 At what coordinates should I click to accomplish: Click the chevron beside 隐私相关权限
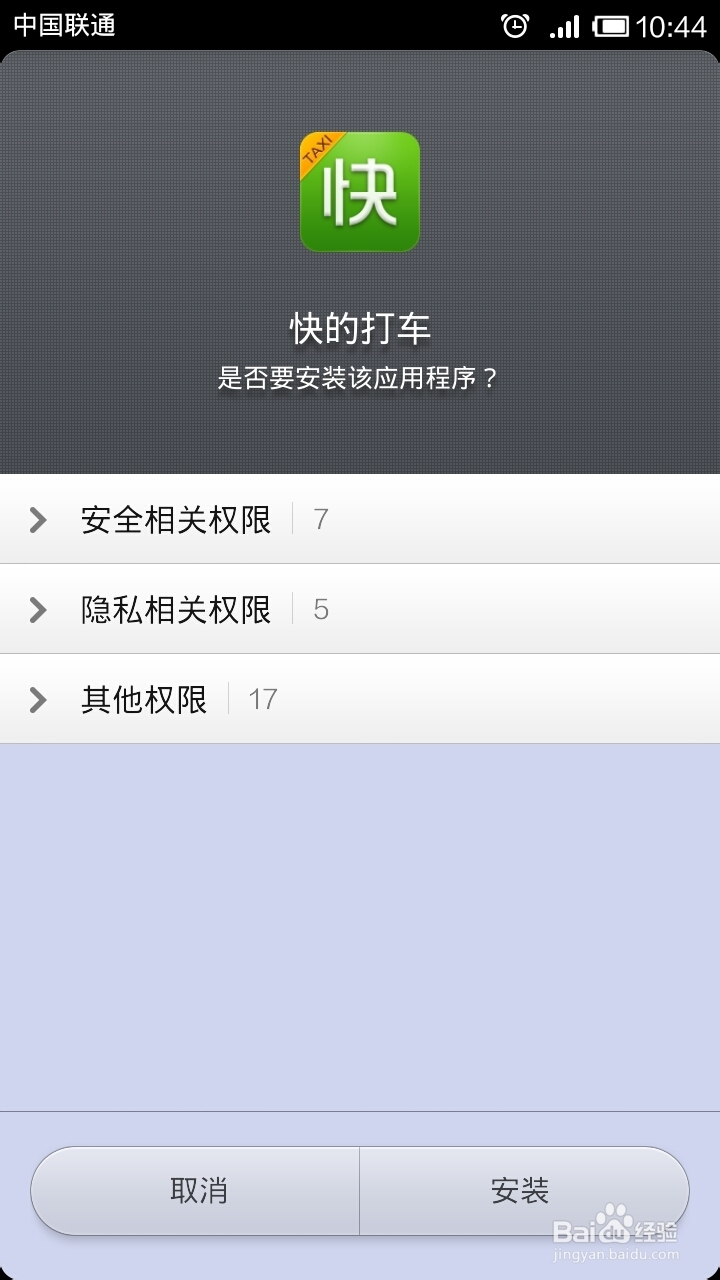pos(38,610)
